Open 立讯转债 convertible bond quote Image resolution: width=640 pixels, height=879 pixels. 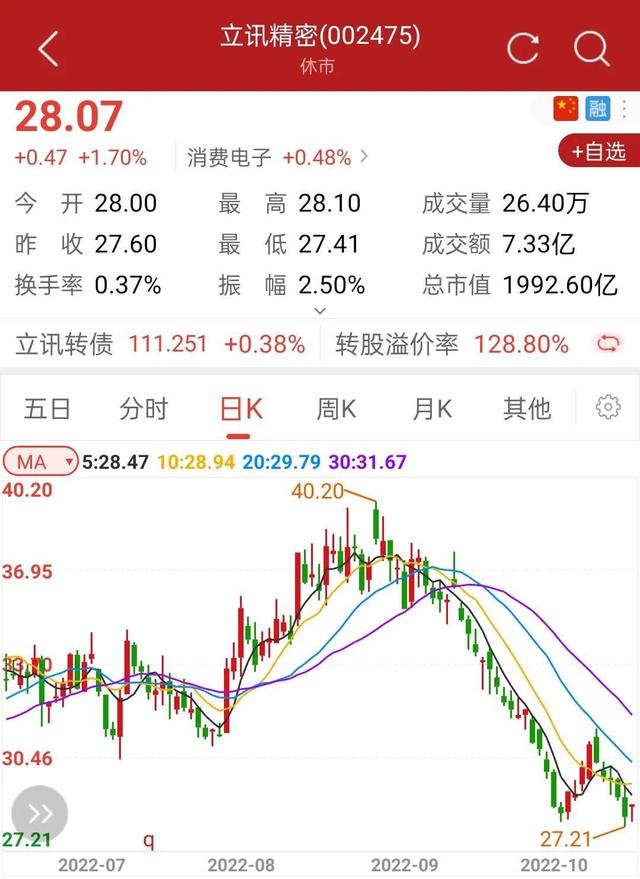[160, 345]
